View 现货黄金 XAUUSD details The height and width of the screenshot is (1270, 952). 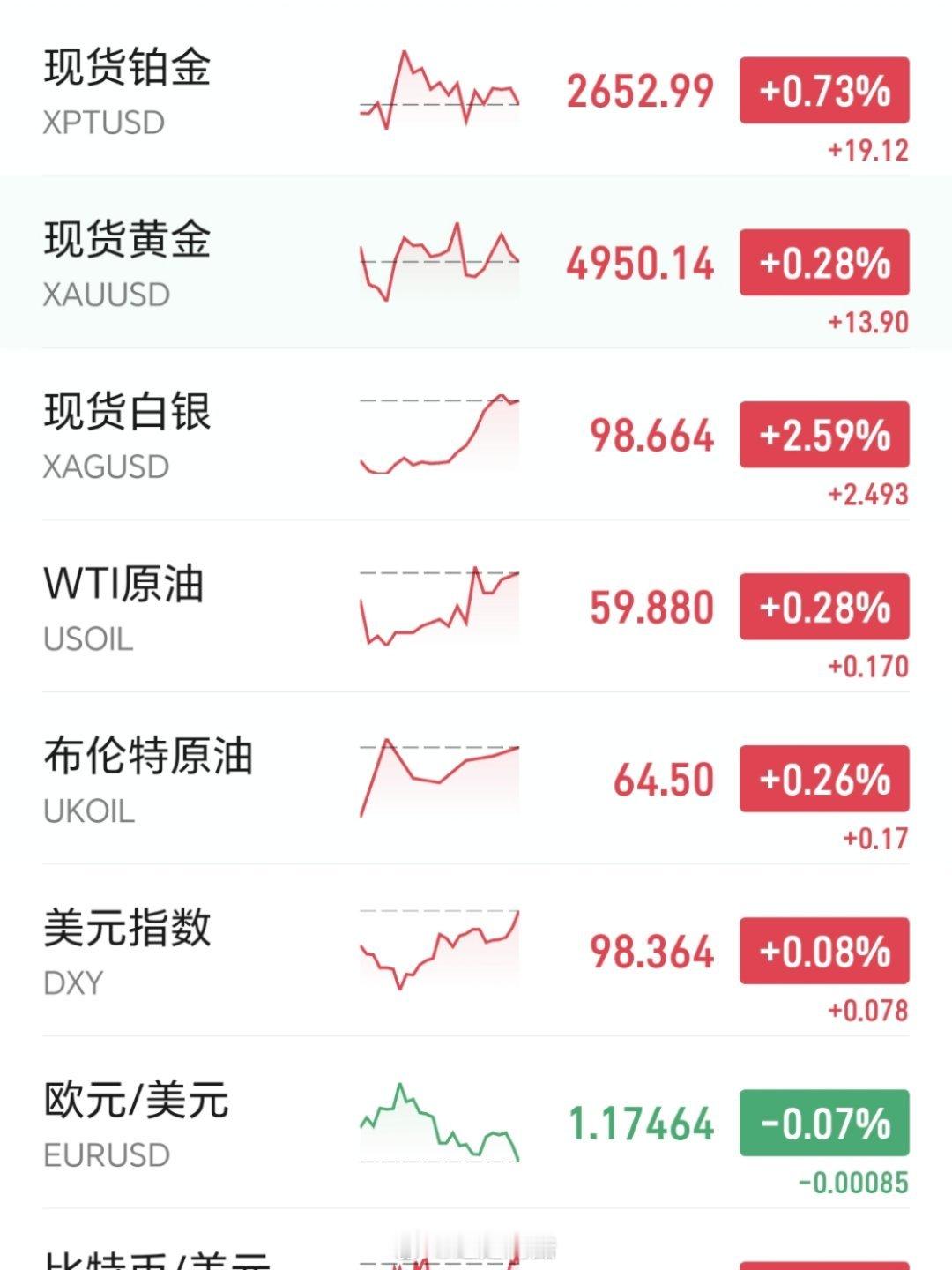coord(128,262)
